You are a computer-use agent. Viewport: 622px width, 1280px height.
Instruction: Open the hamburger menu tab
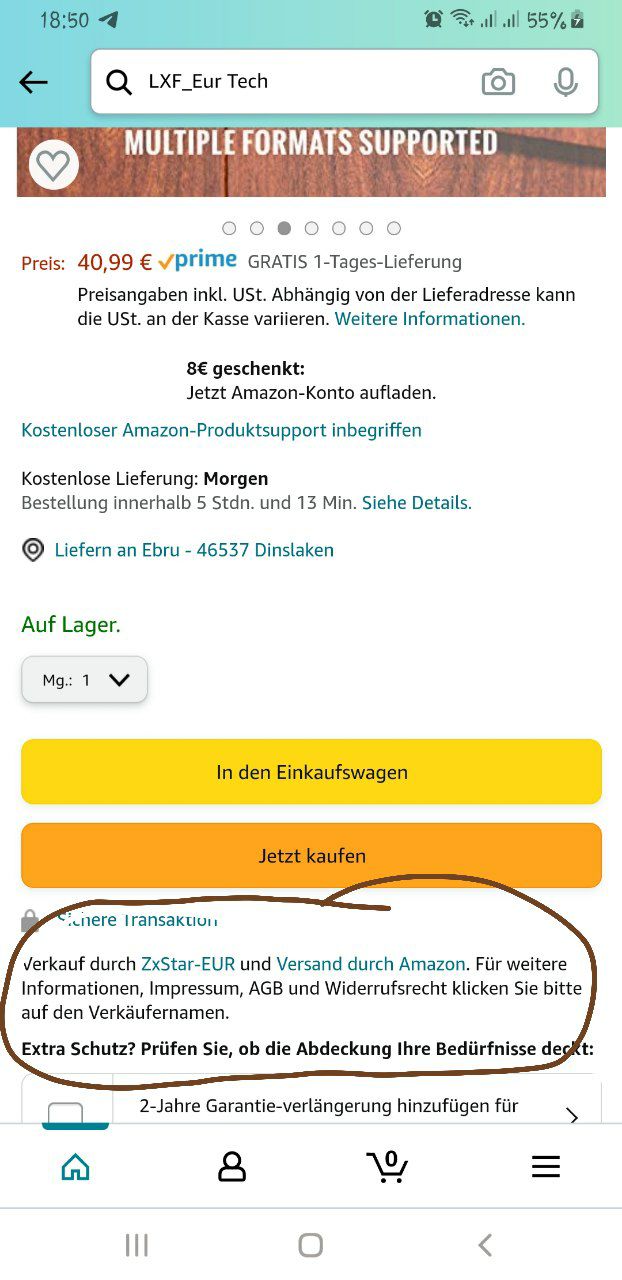[x=545, y=1166]
